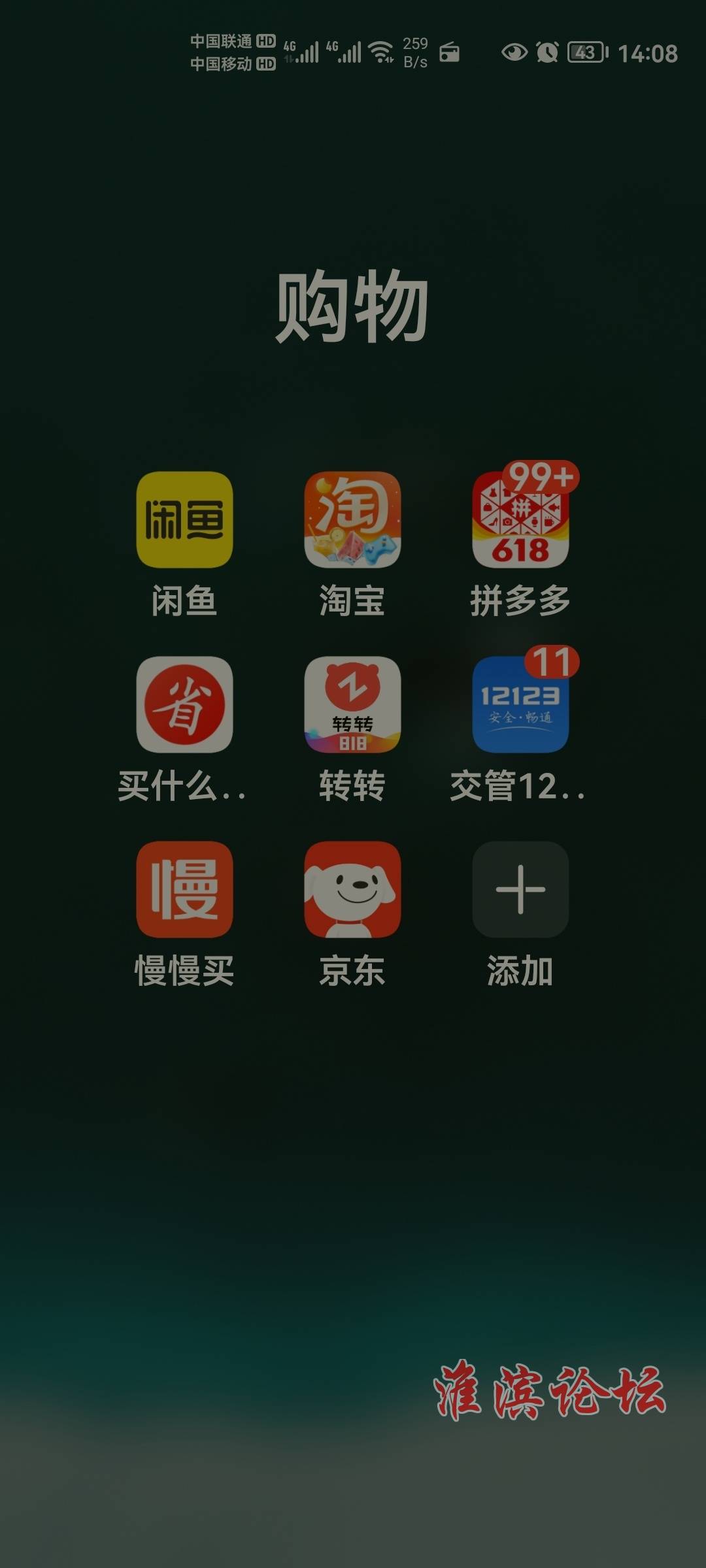Launch the 淘宝 app
This screenshot has width=706, height=1568.
coord(352,519)
